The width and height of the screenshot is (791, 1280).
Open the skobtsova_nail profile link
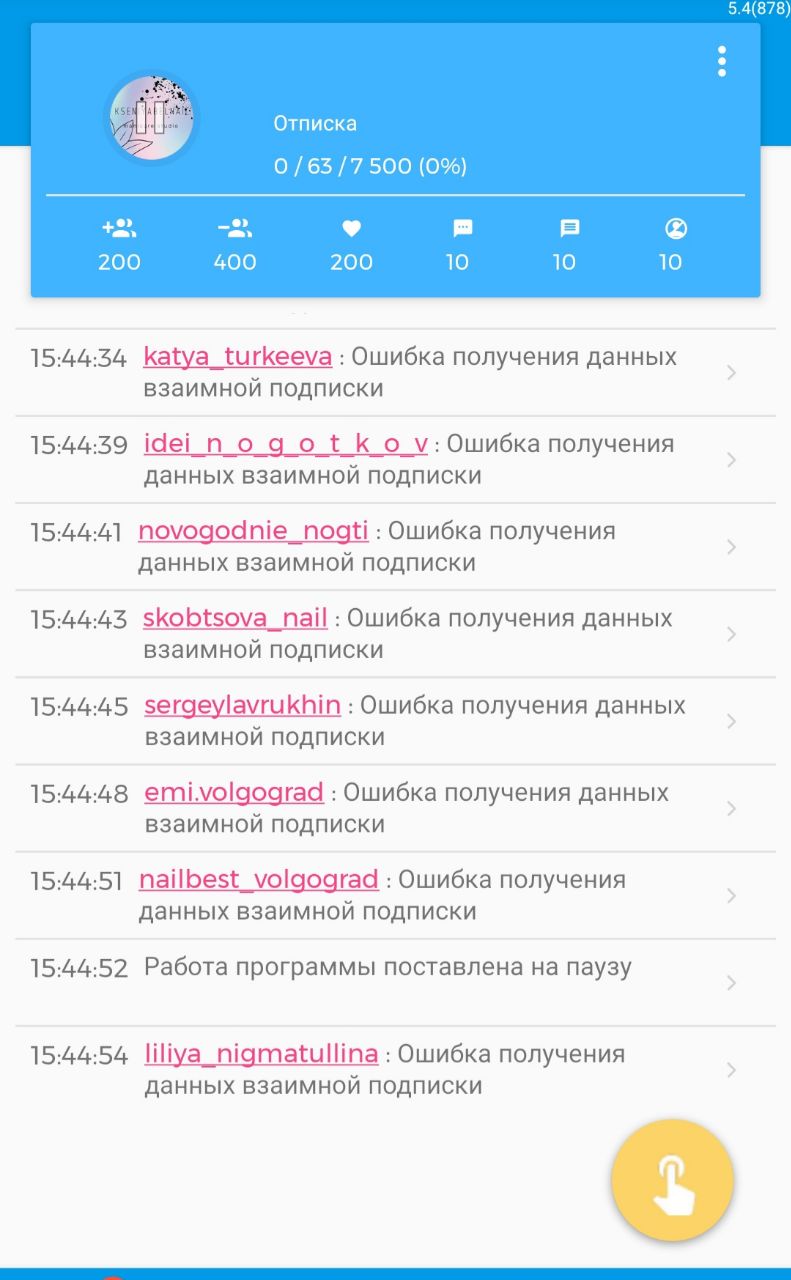pos(235,618)
